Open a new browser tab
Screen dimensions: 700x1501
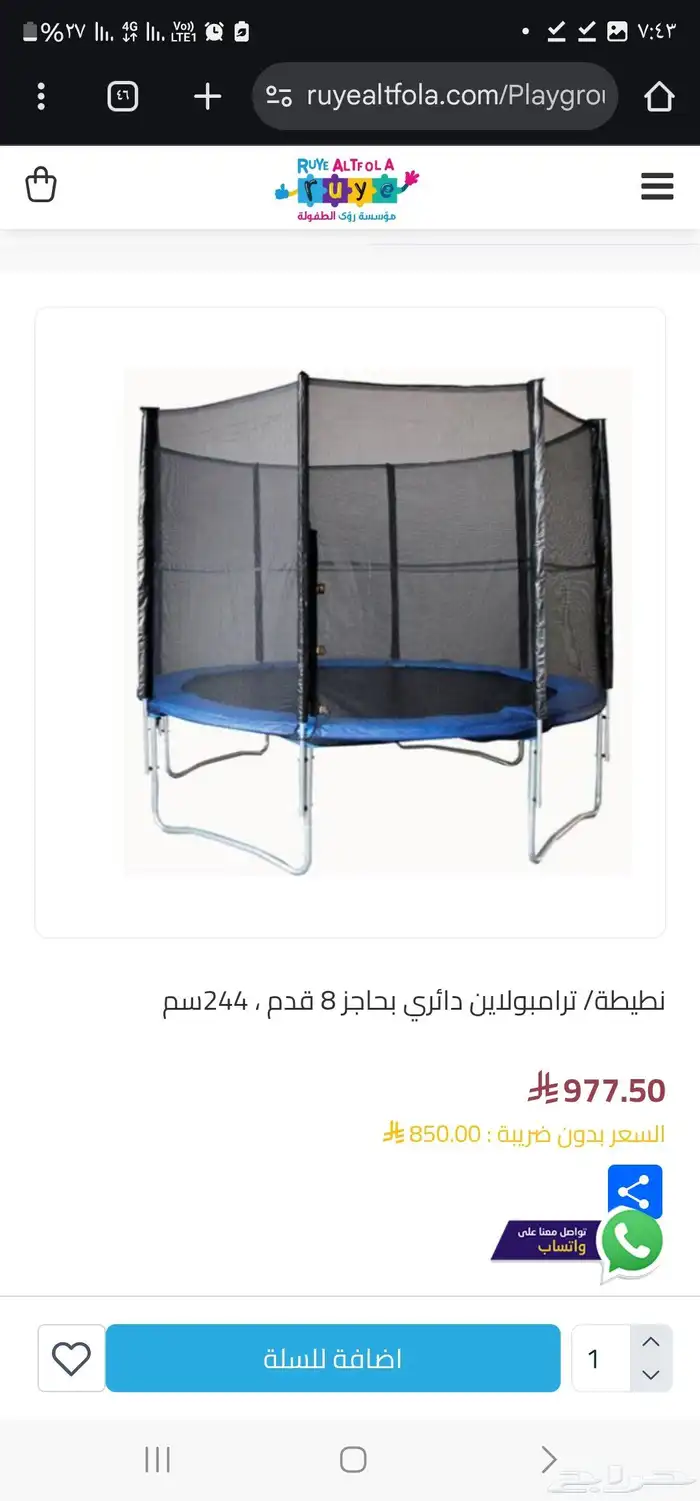tap(207, 96)
